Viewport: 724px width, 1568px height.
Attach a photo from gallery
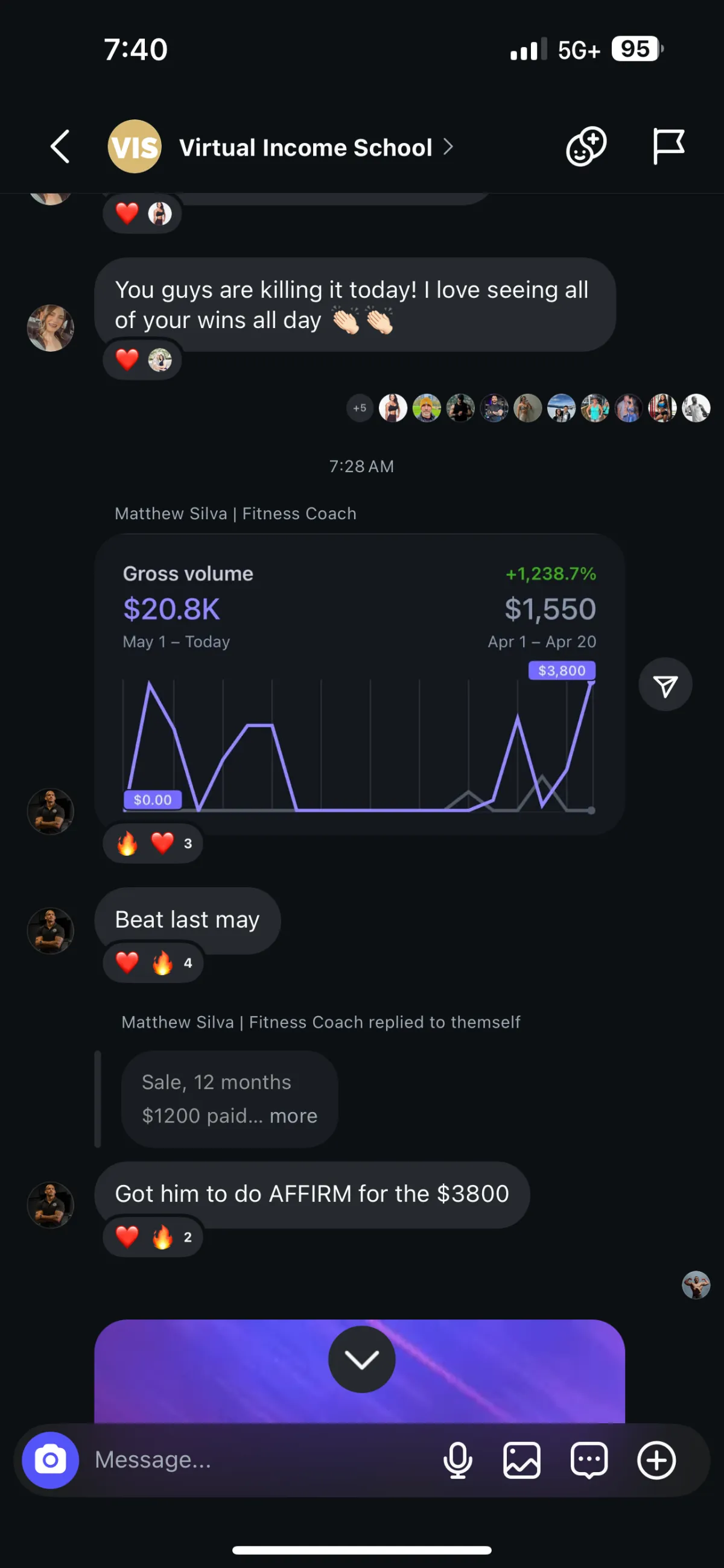522,1459
